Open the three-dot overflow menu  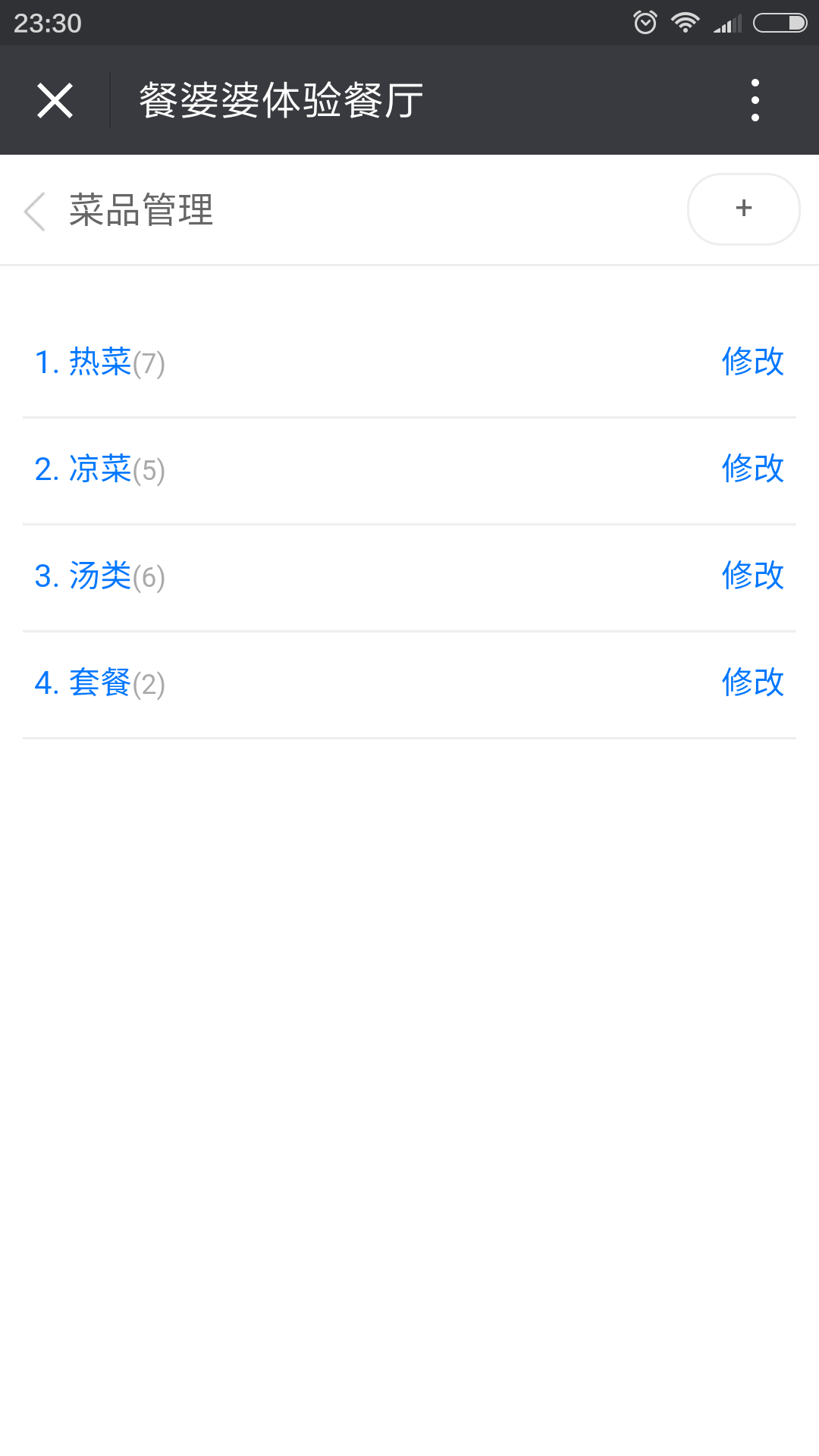click(x=755, y=100)
